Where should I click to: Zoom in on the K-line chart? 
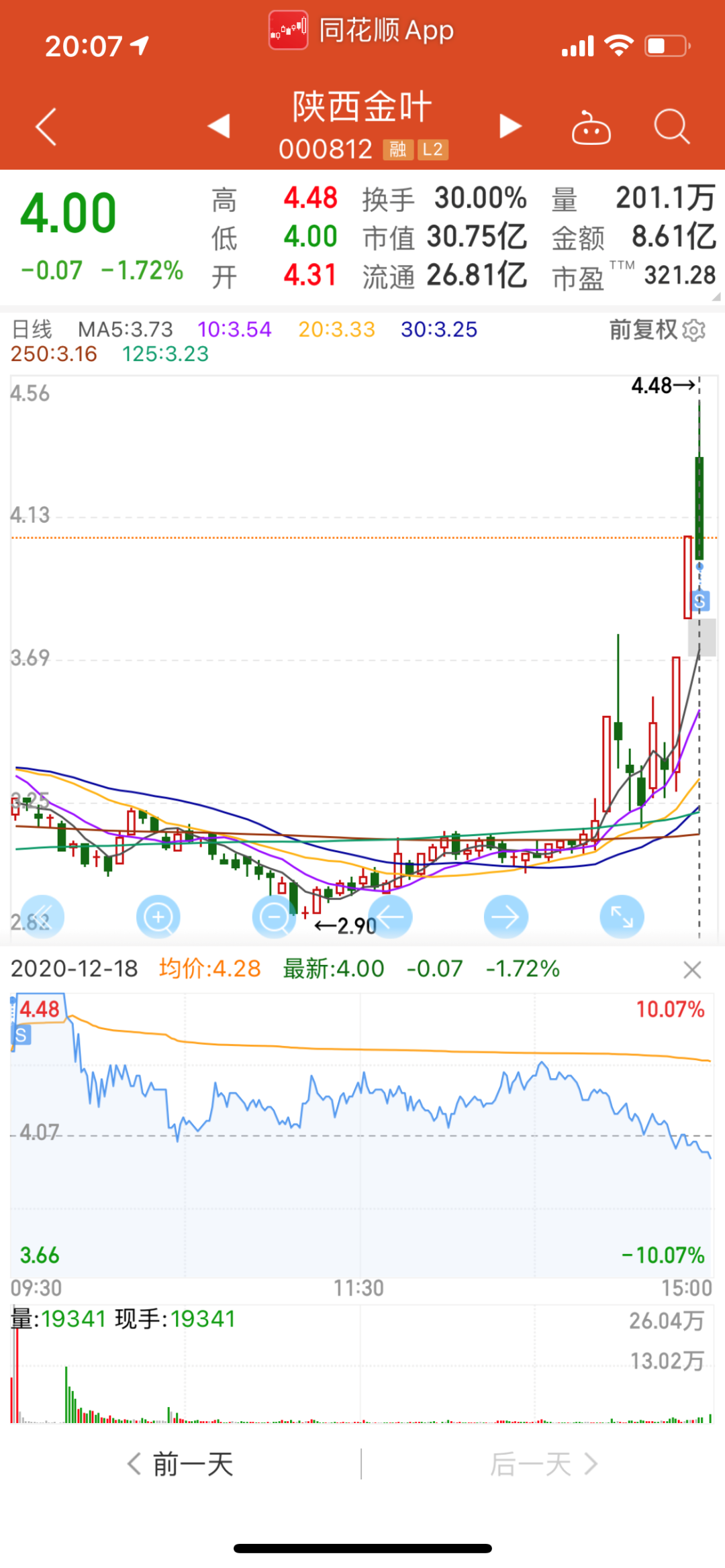click(158, 917)
